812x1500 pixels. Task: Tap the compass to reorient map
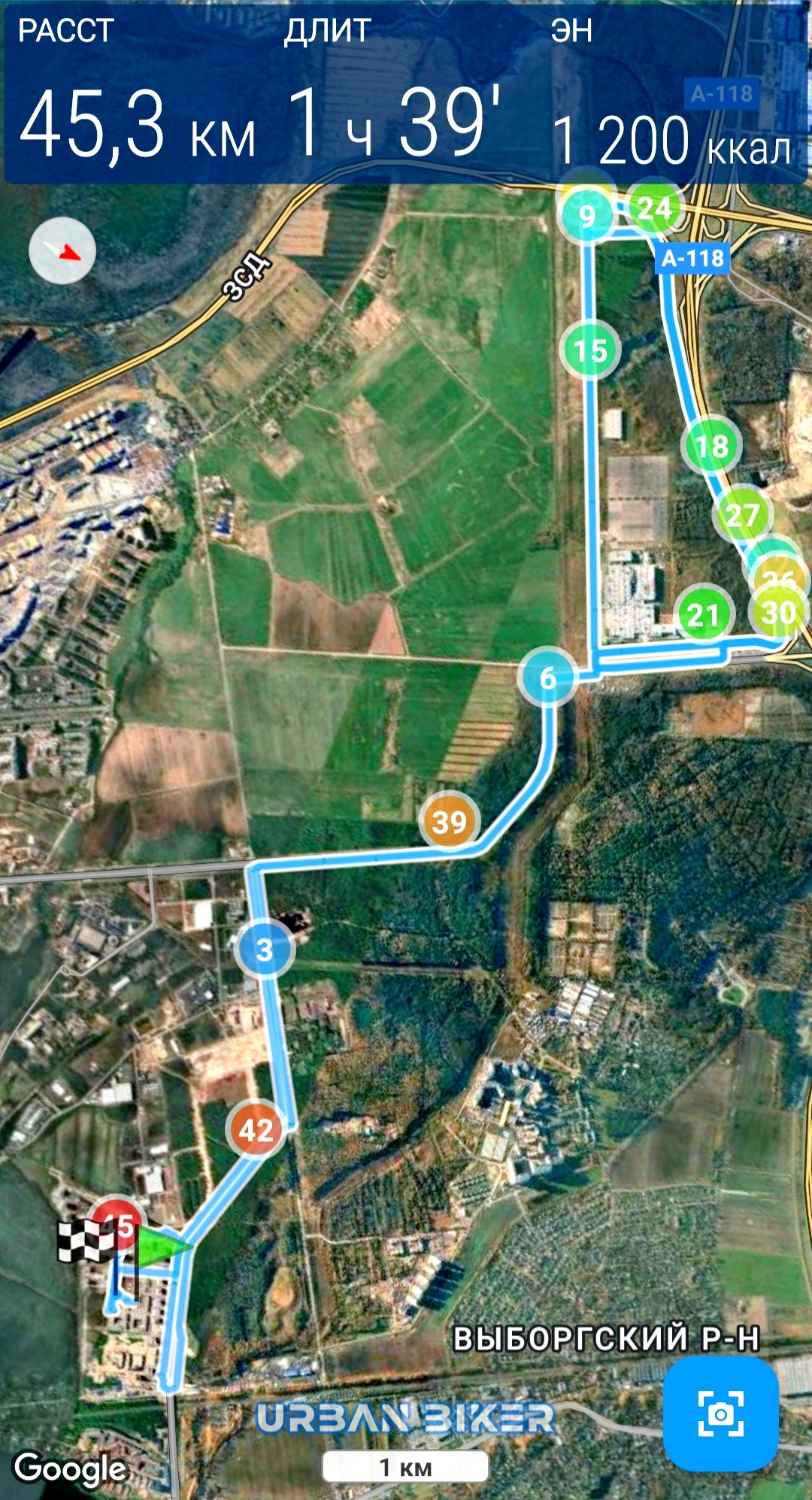[x=62, y=250]
